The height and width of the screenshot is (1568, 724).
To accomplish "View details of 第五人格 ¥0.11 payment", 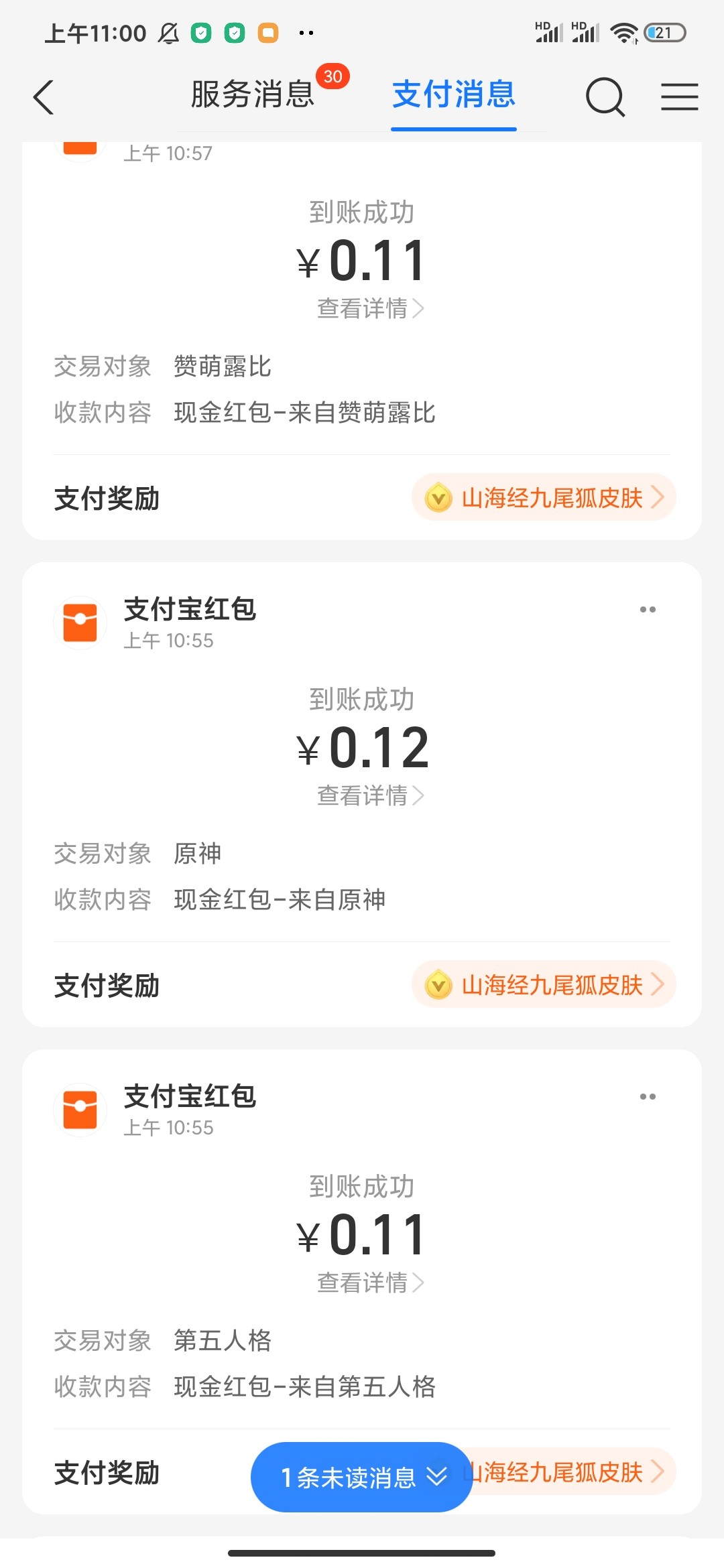I will pos(370,1283).
